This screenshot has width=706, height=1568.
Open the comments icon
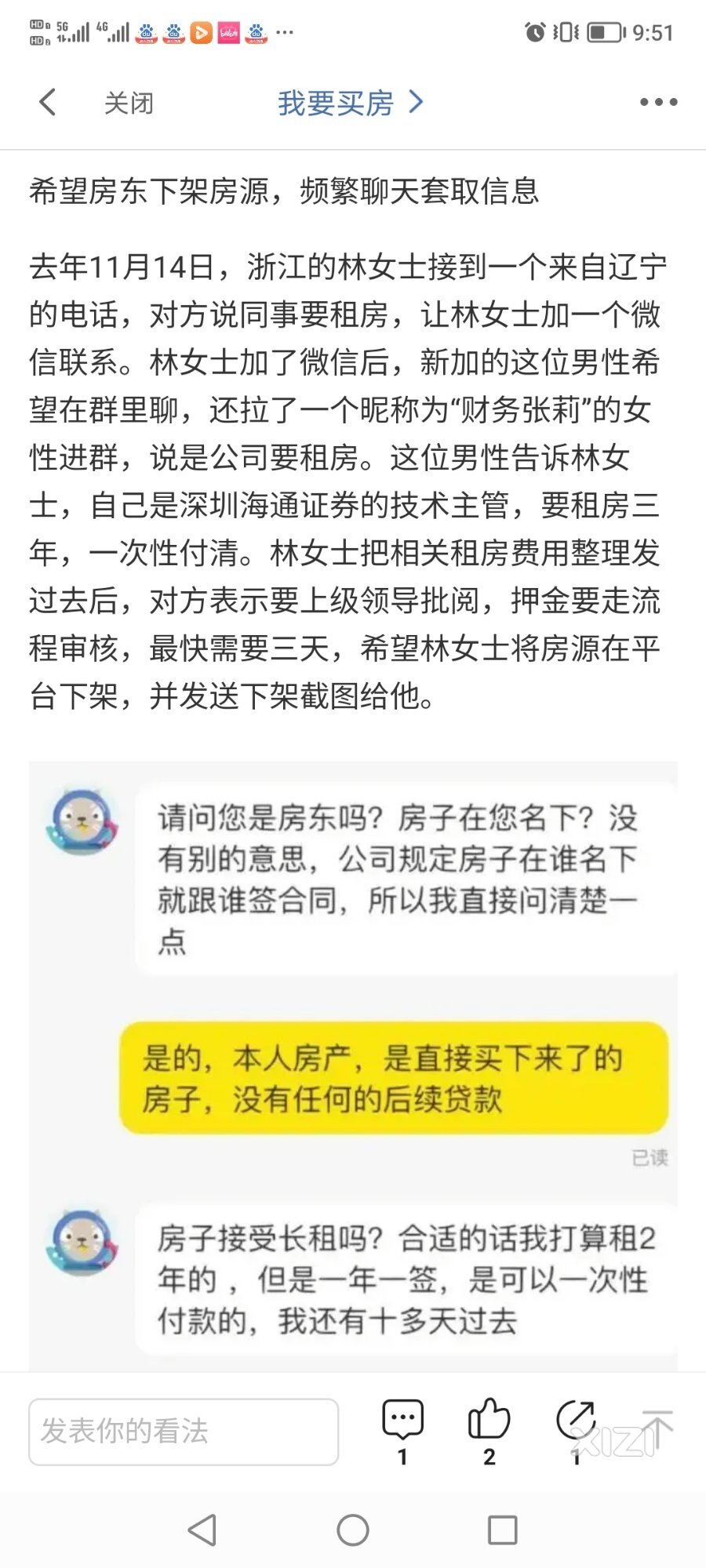click(402, 1421)
